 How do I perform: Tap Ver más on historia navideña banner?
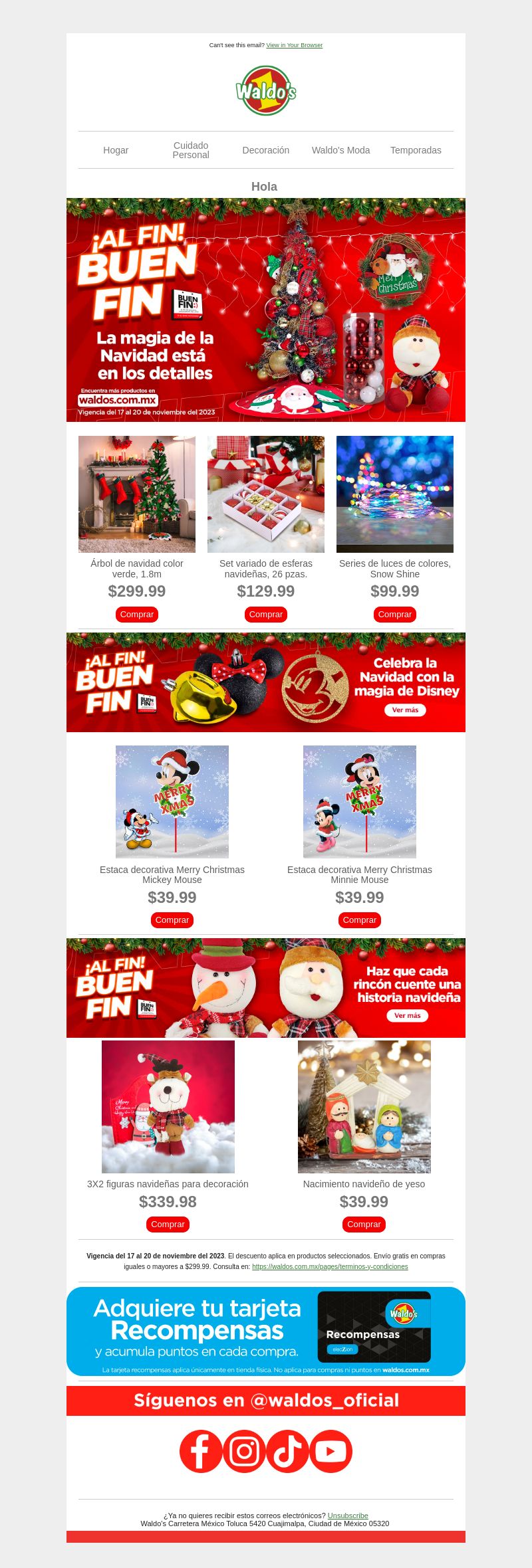(x=407, y=1015)
